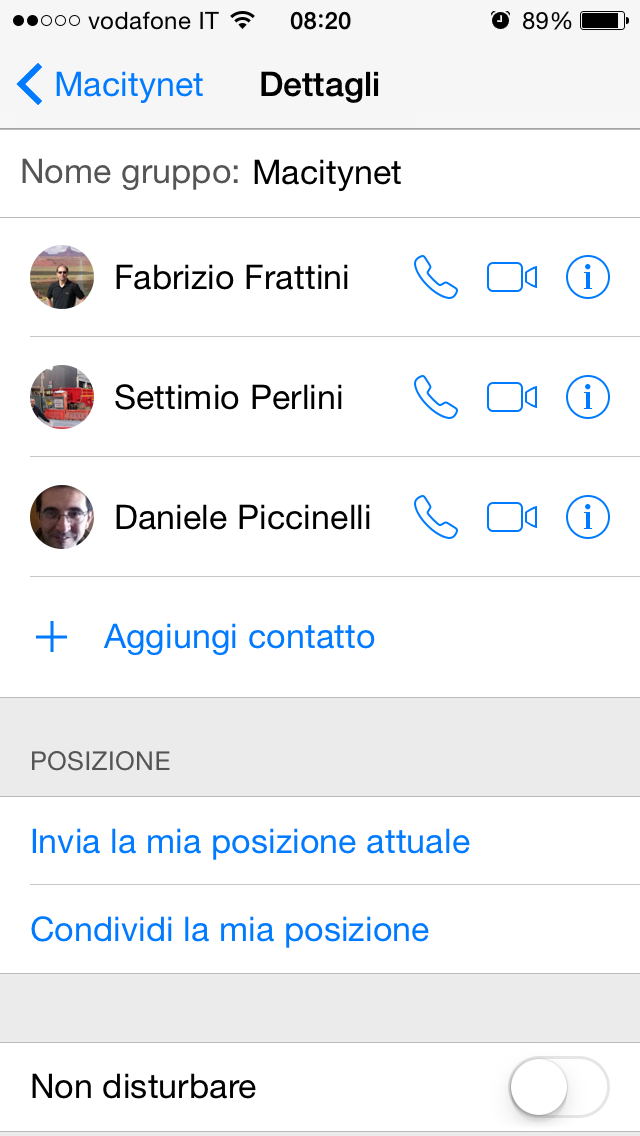The width and height of the screenshot is (640, 1136).
Task: Start FaceTime video with Settimio Perlini
Action: click(x=512, y=397)
